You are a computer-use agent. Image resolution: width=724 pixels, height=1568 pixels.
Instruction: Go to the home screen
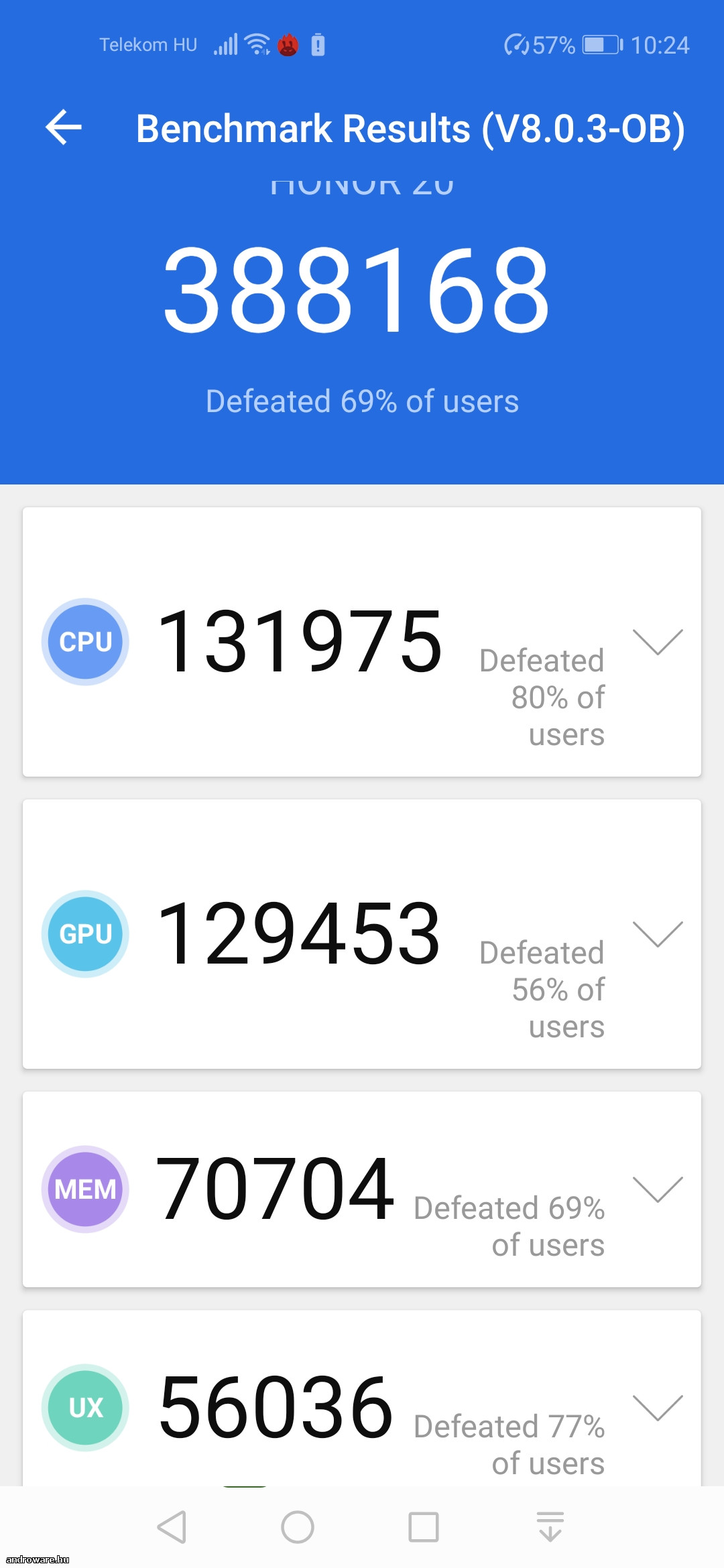coord(298,1527)
